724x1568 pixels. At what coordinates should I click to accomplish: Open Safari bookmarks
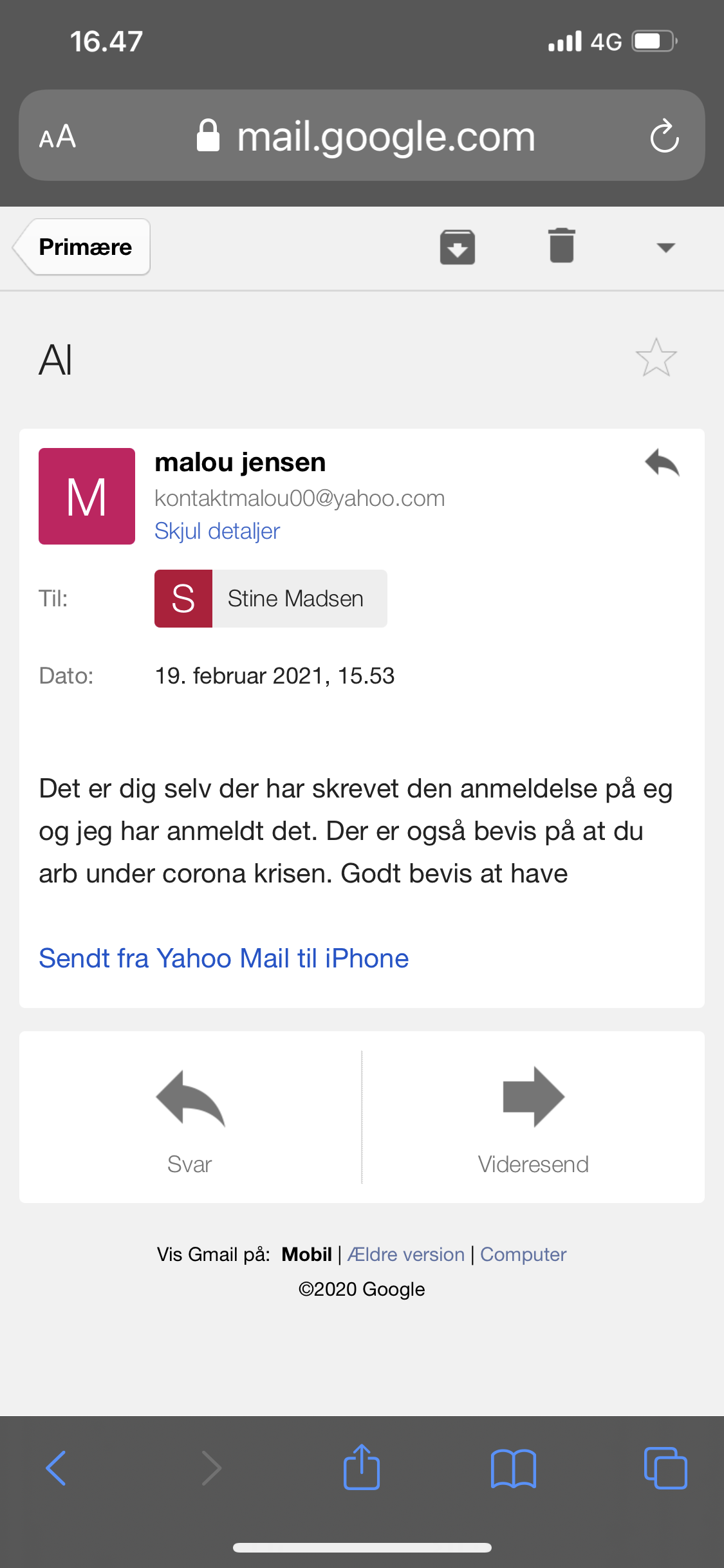tap(513, 1468)
